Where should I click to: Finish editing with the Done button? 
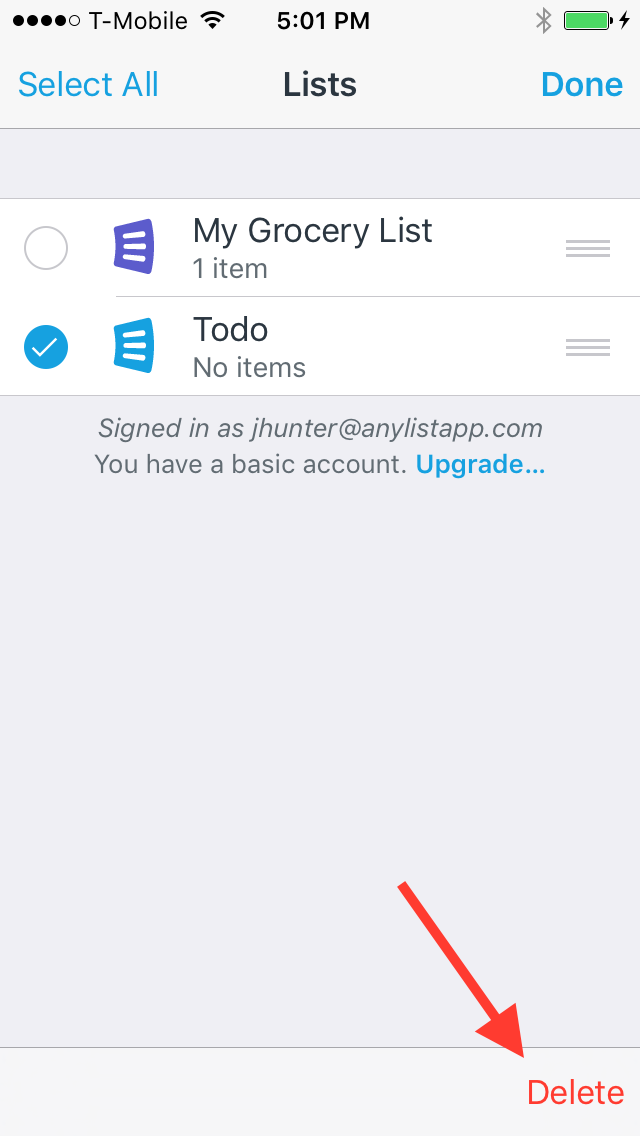pos(582,85)
